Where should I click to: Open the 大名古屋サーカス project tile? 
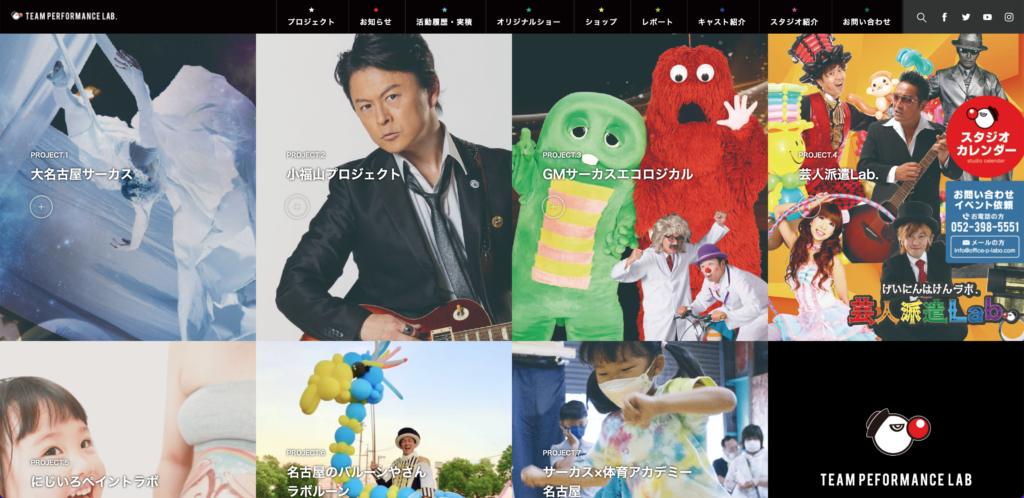coord(82,174)
